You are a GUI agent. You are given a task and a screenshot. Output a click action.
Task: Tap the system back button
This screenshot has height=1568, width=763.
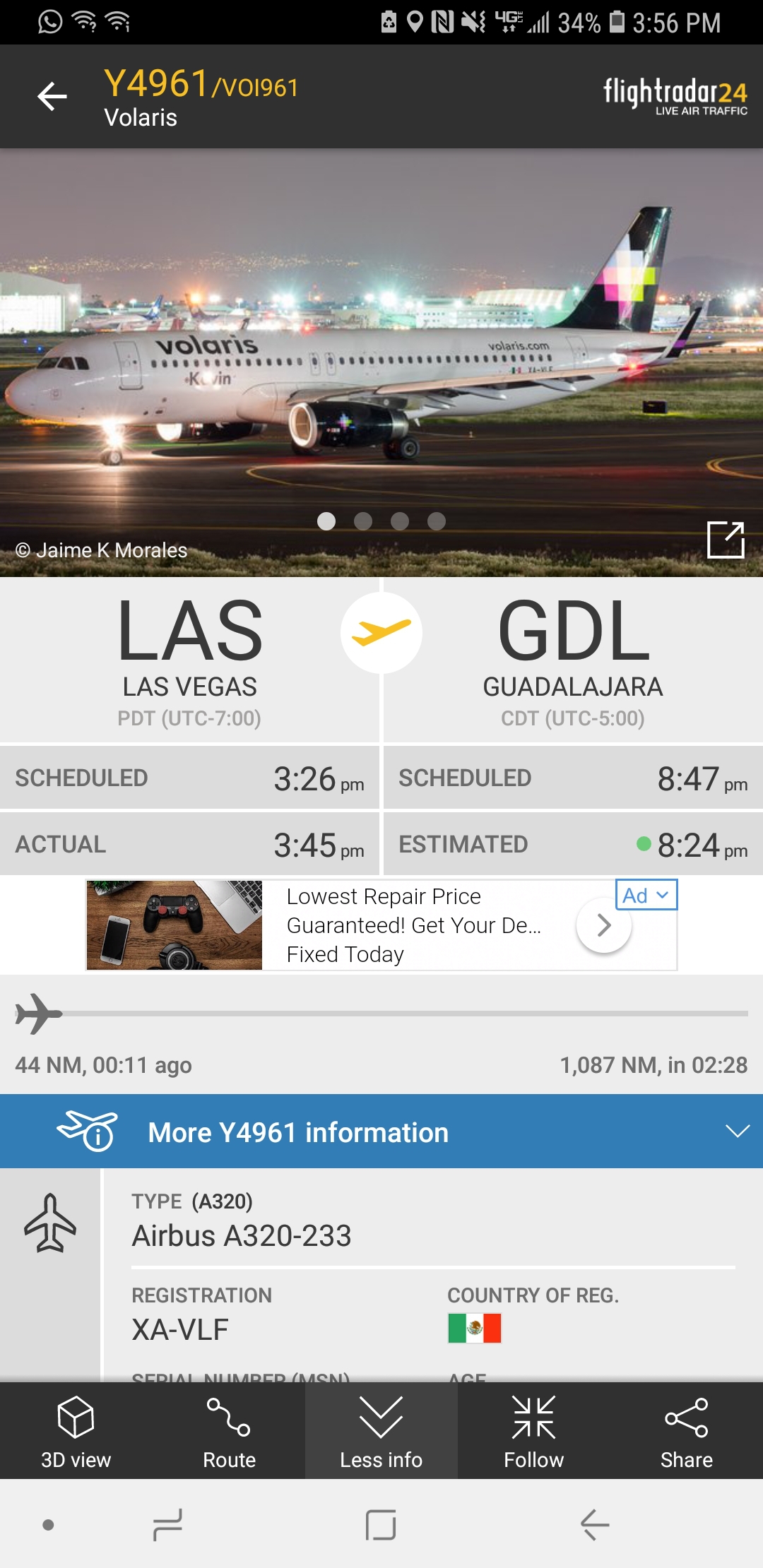[595, 1524]
